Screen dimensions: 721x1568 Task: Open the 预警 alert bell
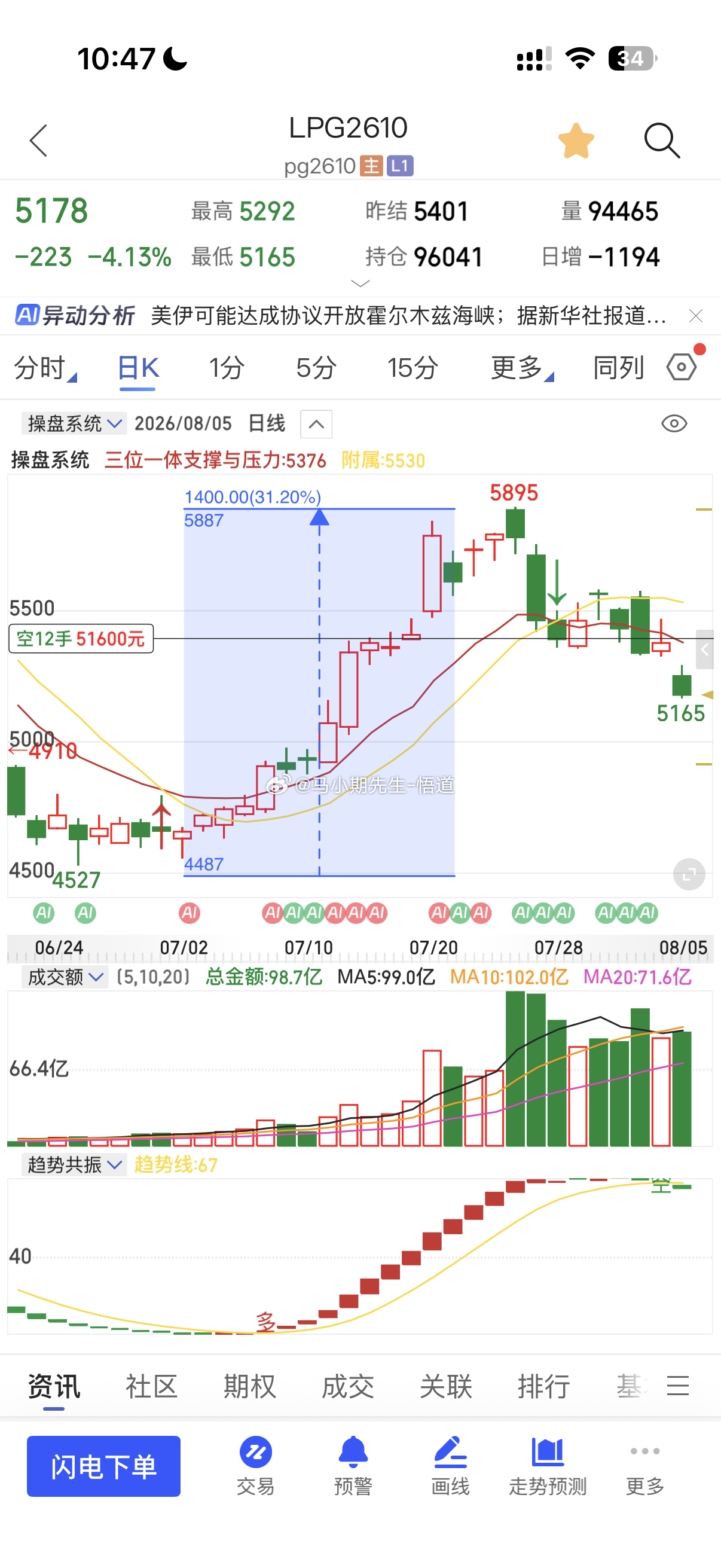353,1466
